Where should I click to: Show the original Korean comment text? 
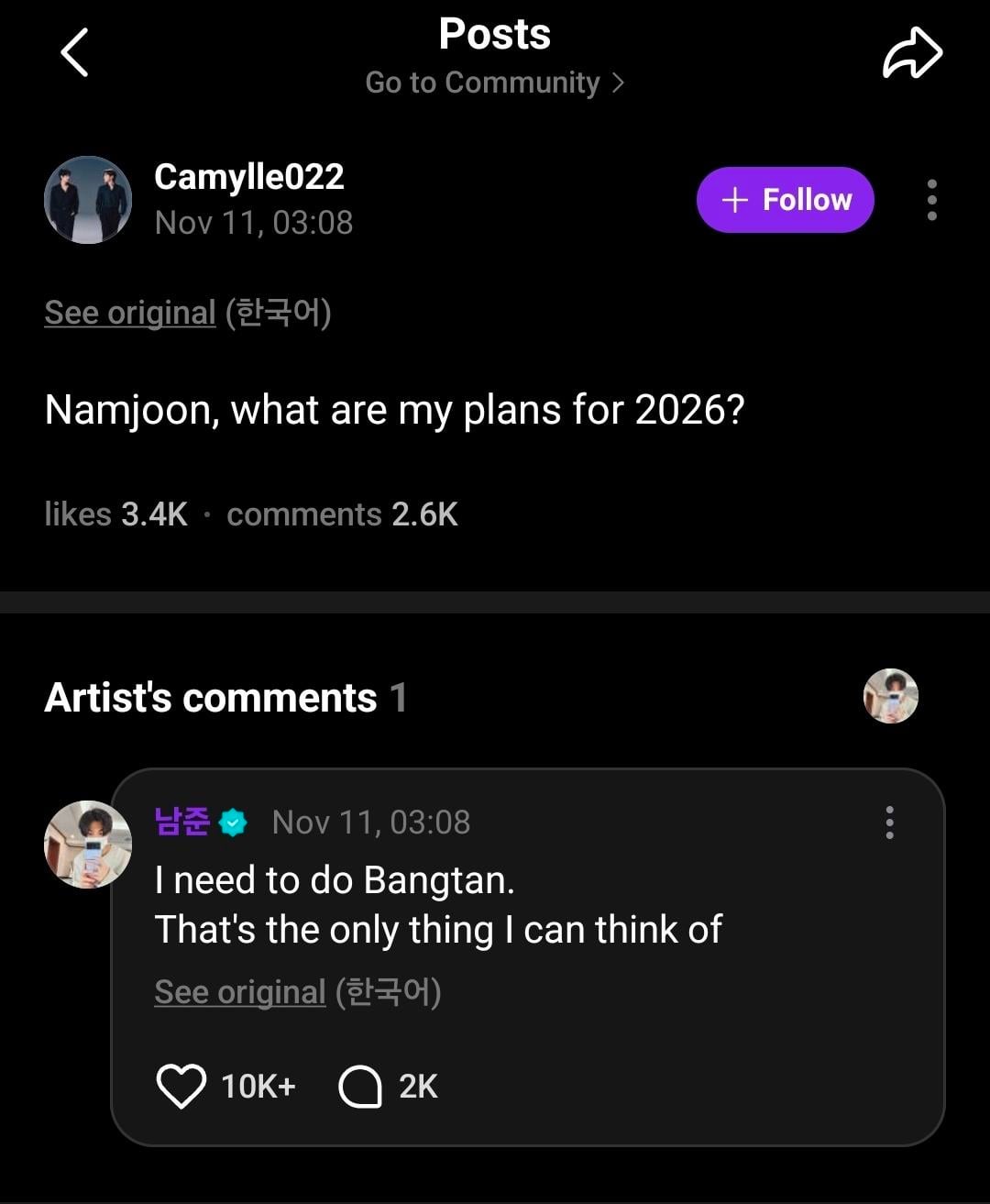coord(239,991)
